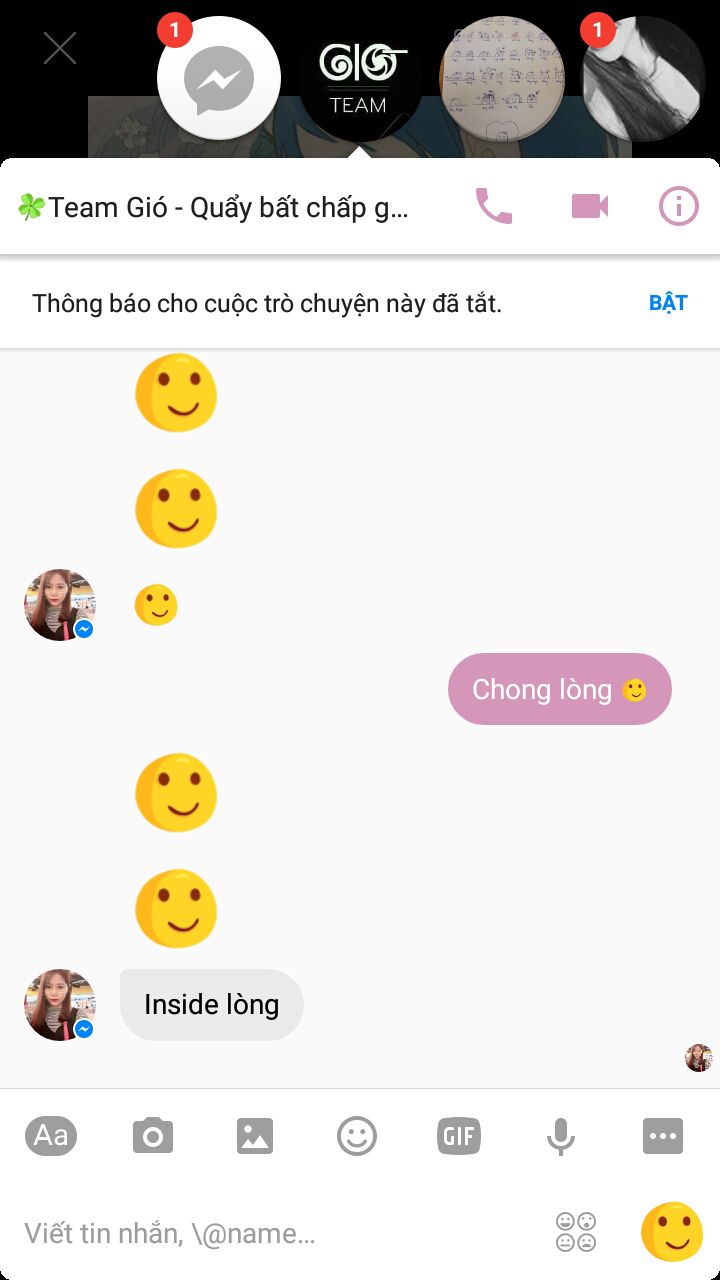Switch to the text keyboard Aa
The width and height of the screenshot is (720, 1280).
tap(51, 1136)
